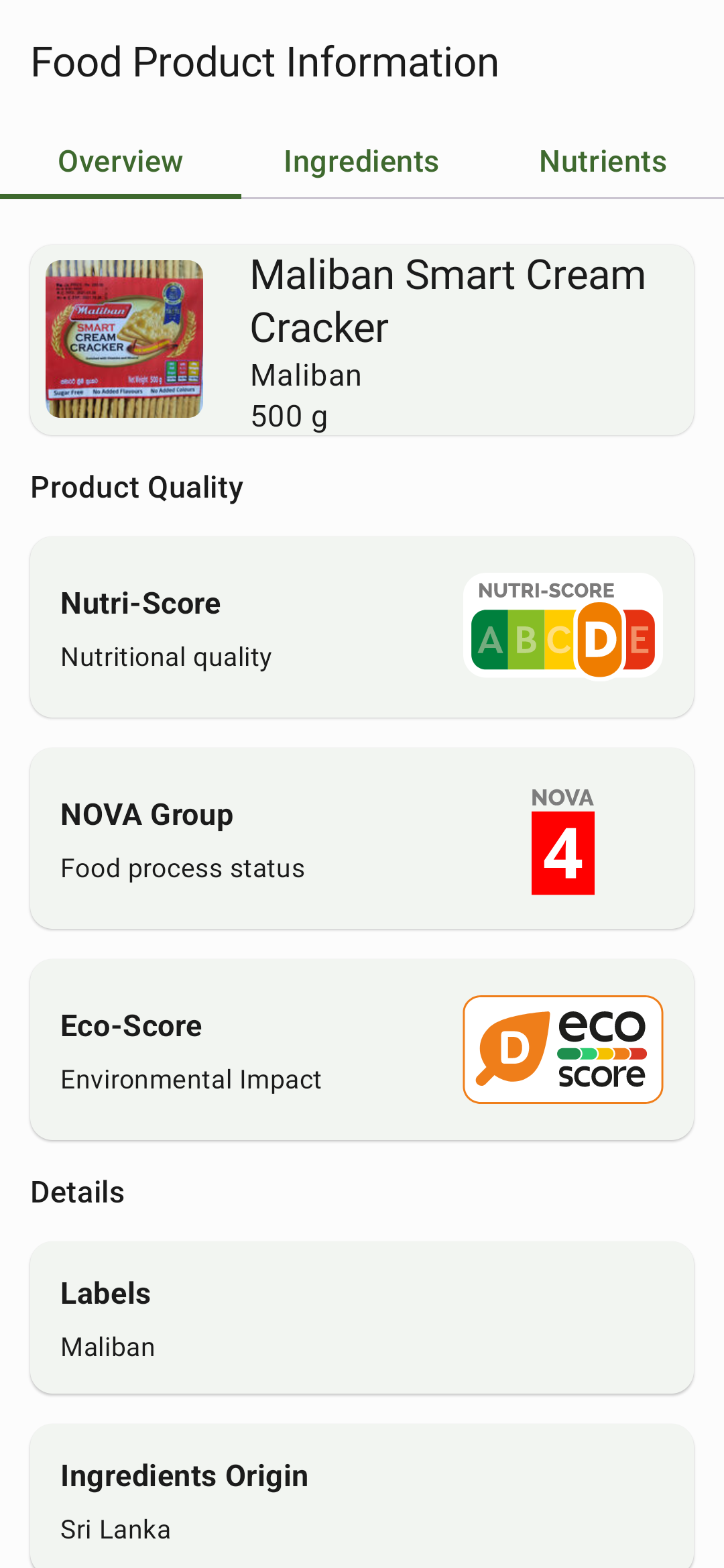Open the Nutri-Score card
Screen dimensions: 724x1568
coord(362,626)
